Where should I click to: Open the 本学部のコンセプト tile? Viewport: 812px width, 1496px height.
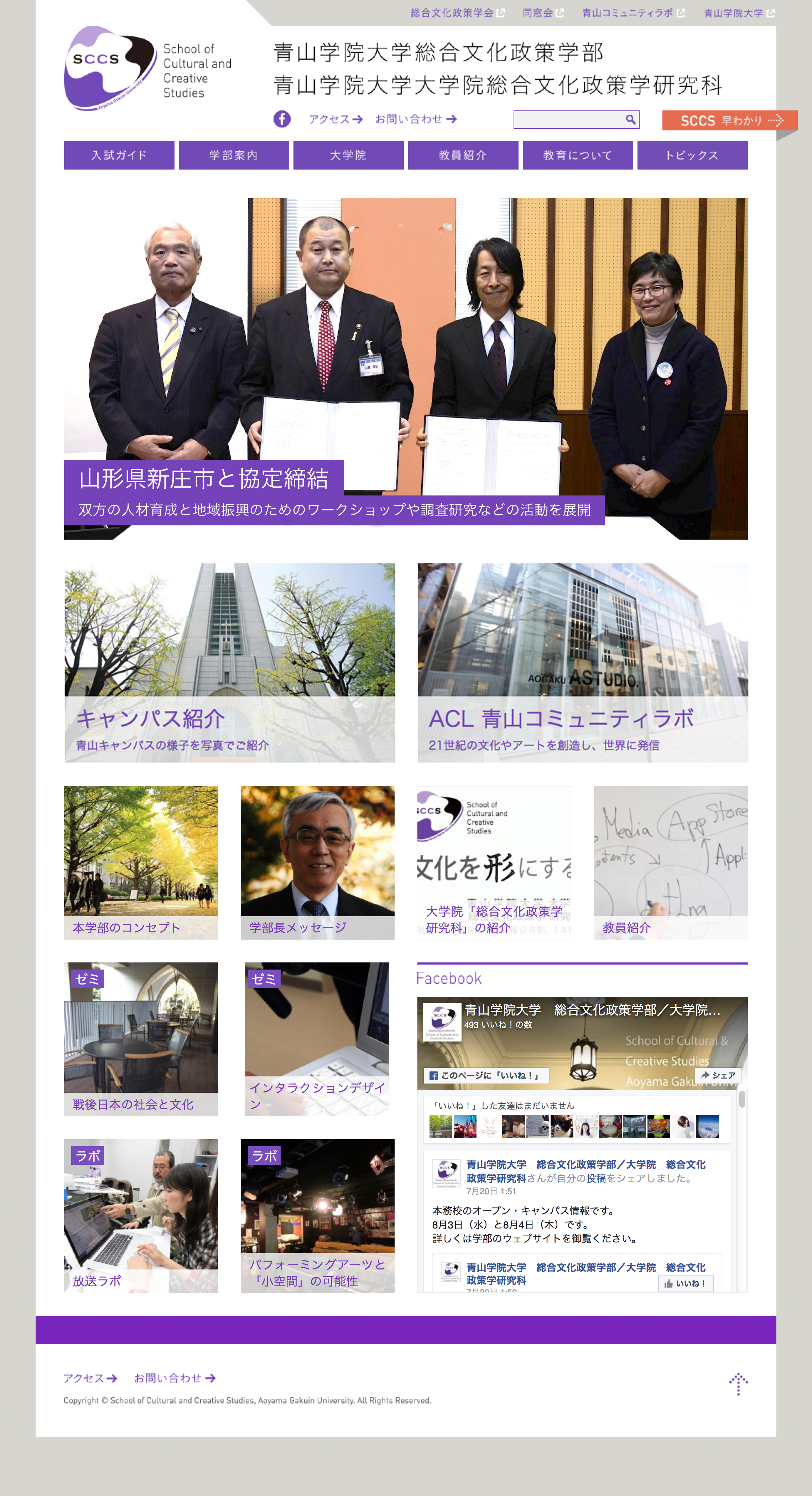tap(141, 862)
